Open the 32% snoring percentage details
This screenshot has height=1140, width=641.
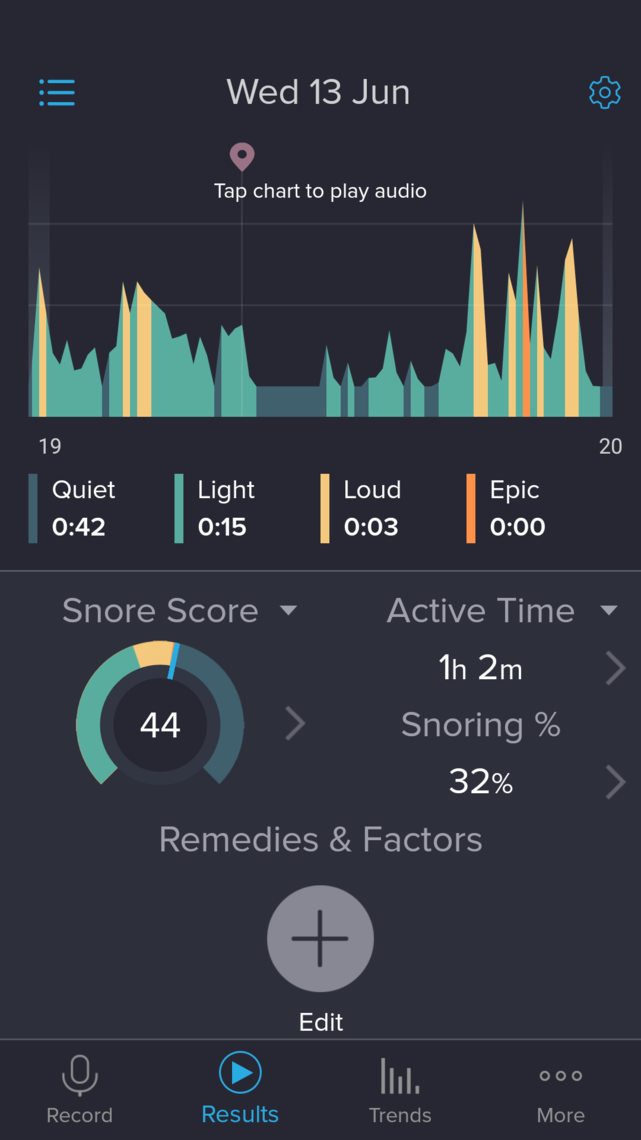coord(615,782)
